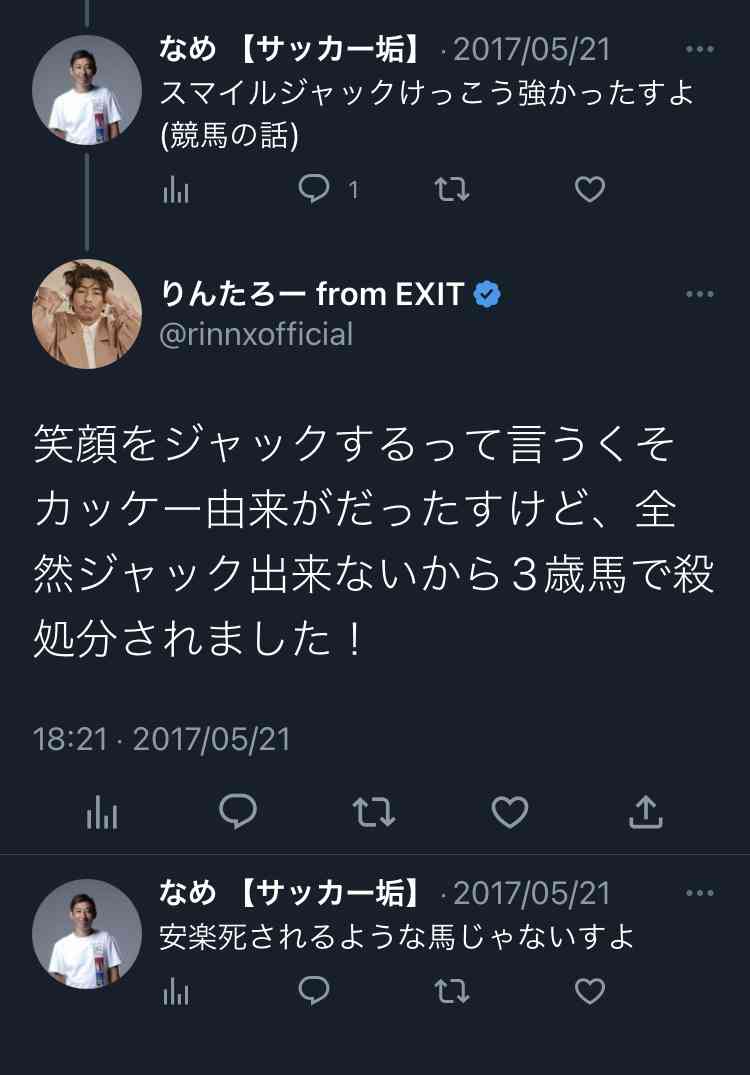
Task: Retweet りんたろー's main tweet
Action: click(x=374, y=812)
